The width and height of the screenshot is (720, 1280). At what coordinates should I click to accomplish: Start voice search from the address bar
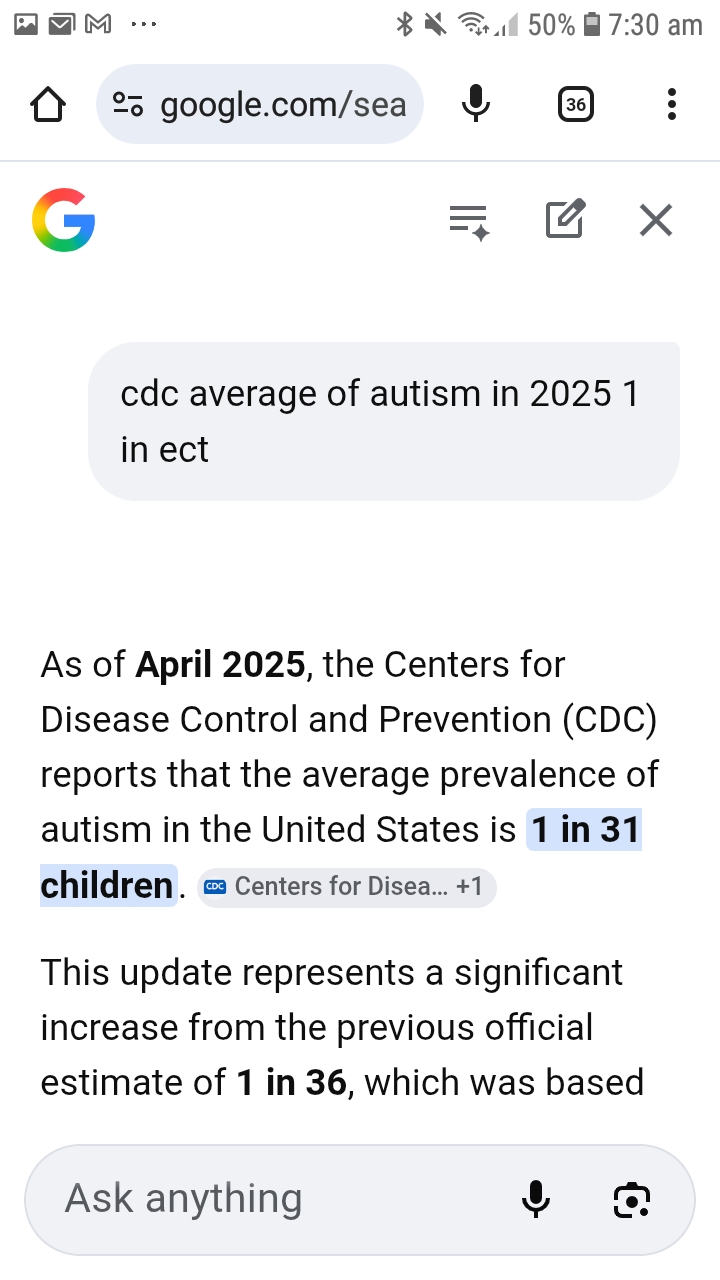click(476, 104)
